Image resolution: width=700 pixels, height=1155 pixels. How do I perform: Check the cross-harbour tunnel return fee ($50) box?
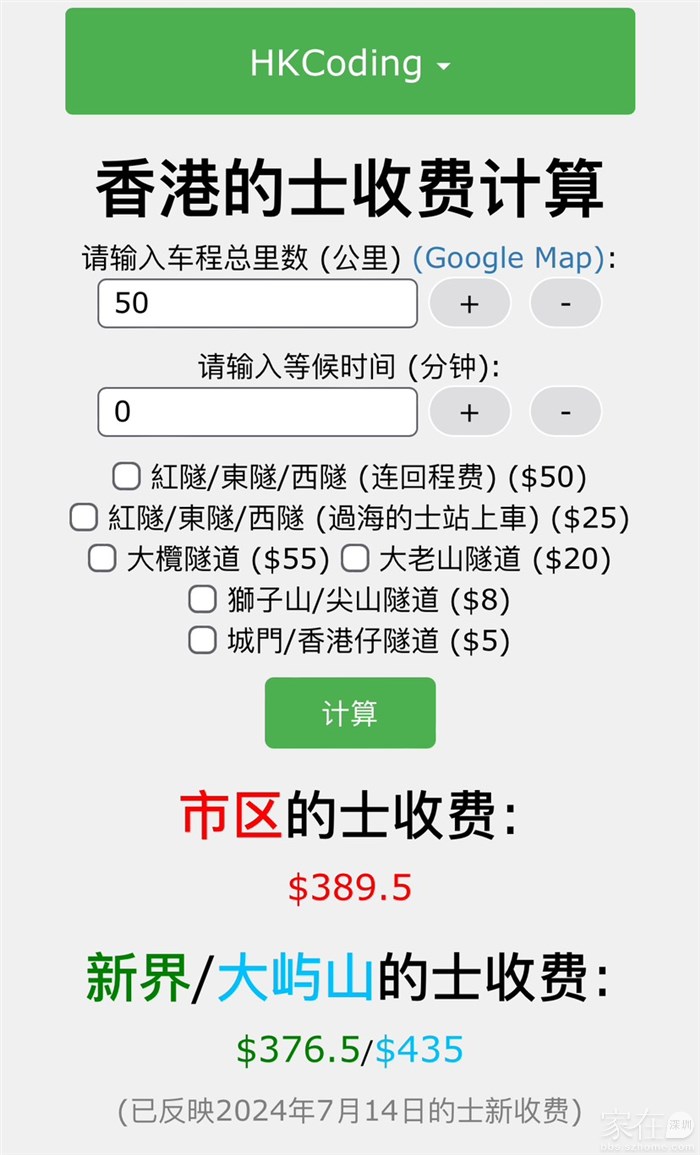(126, 476)
